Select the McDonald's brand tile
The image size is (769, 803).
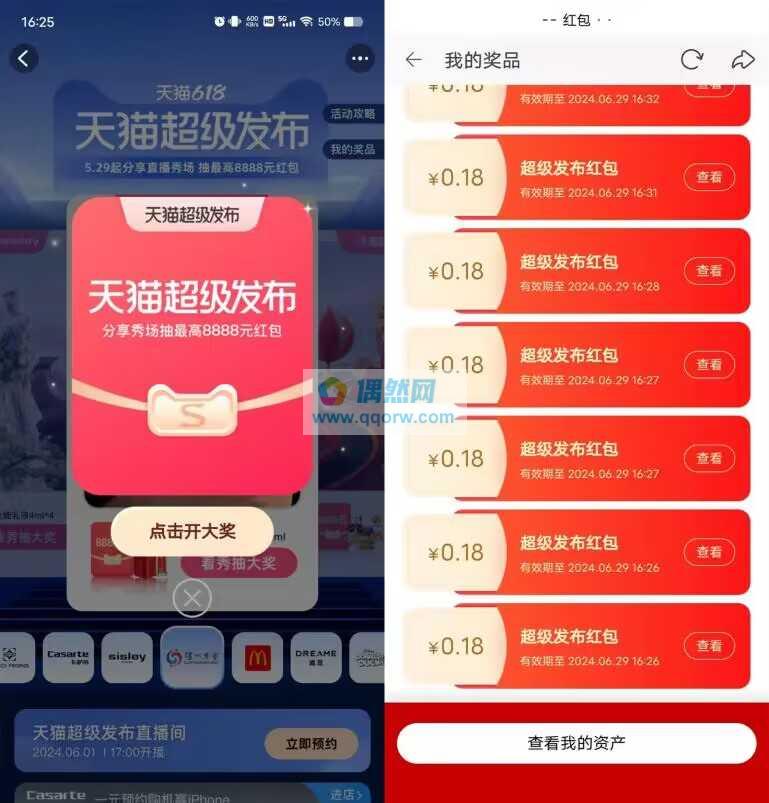coord(257,657)
